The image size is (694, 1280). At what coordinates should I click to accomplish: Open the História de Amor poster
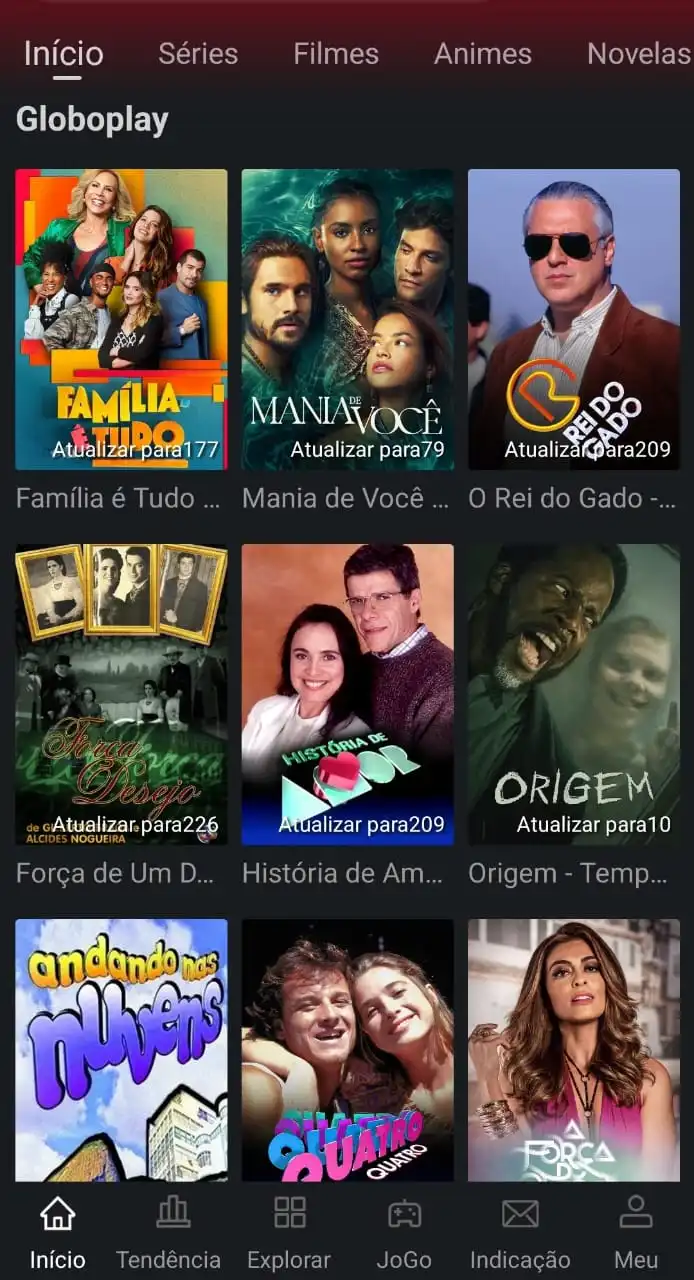(x=347, y=694)
